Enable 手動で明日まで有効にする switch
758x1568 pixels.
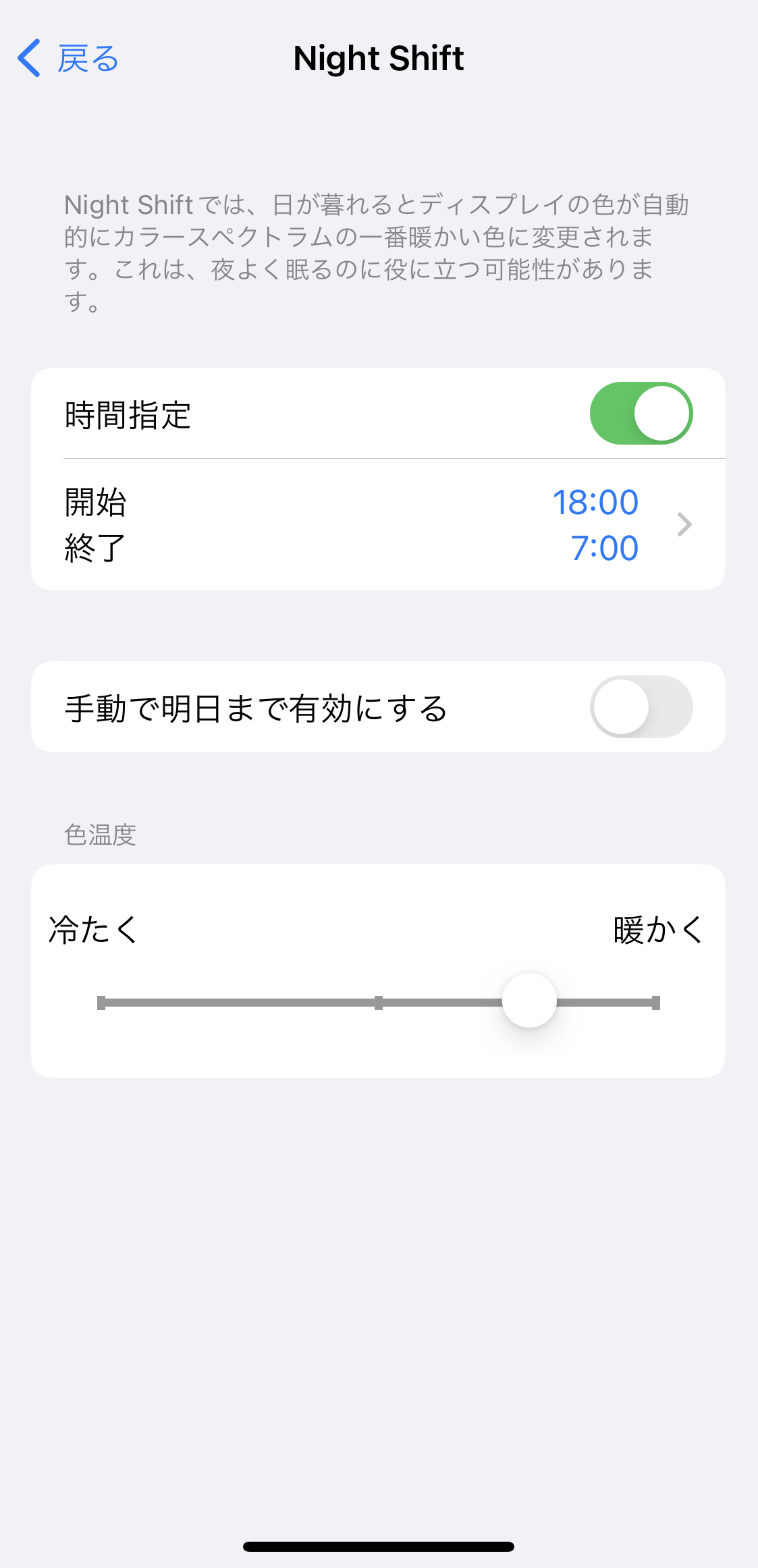tap(641, 707)
